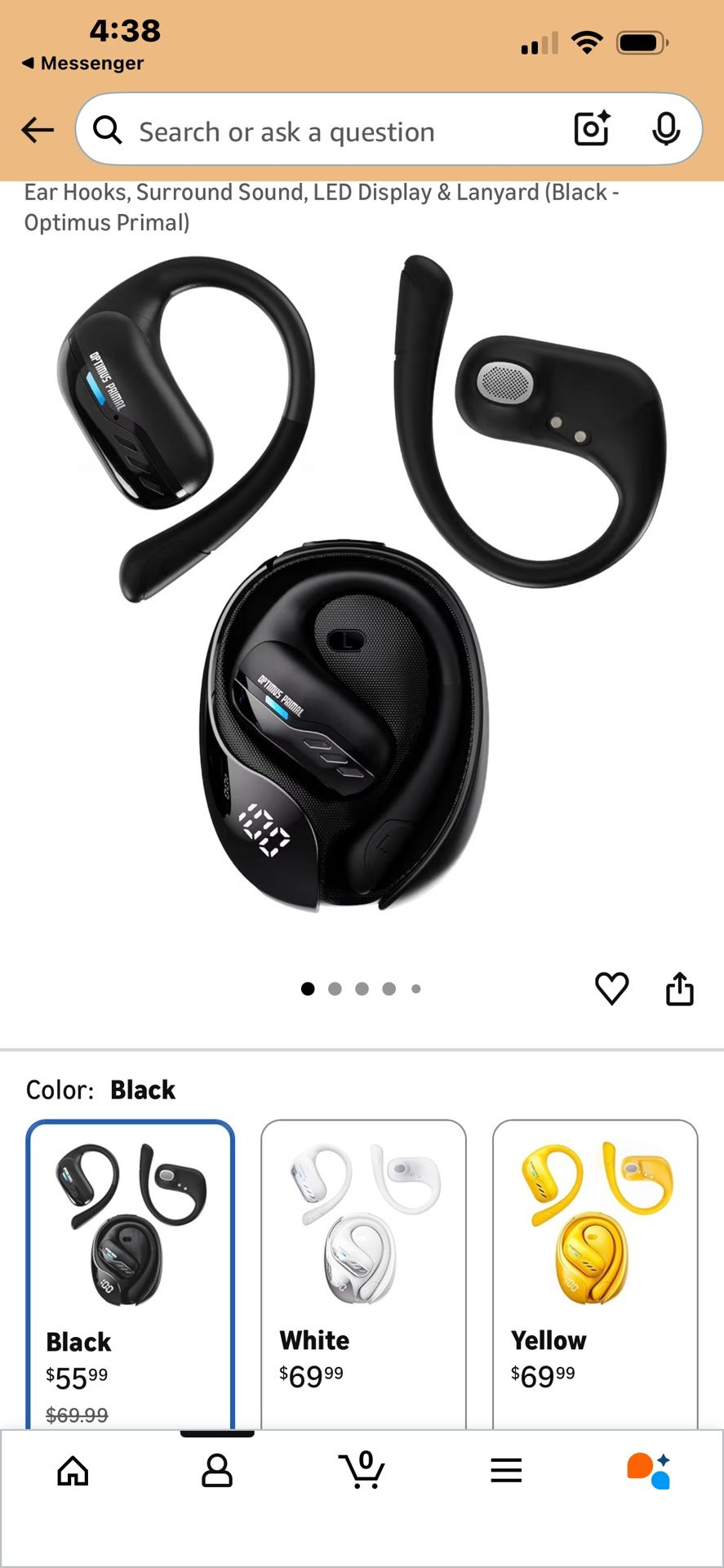Screen dimensions: 724x1568
Task: Return to Messenger via top banner
Action: (x=82, y=63)
